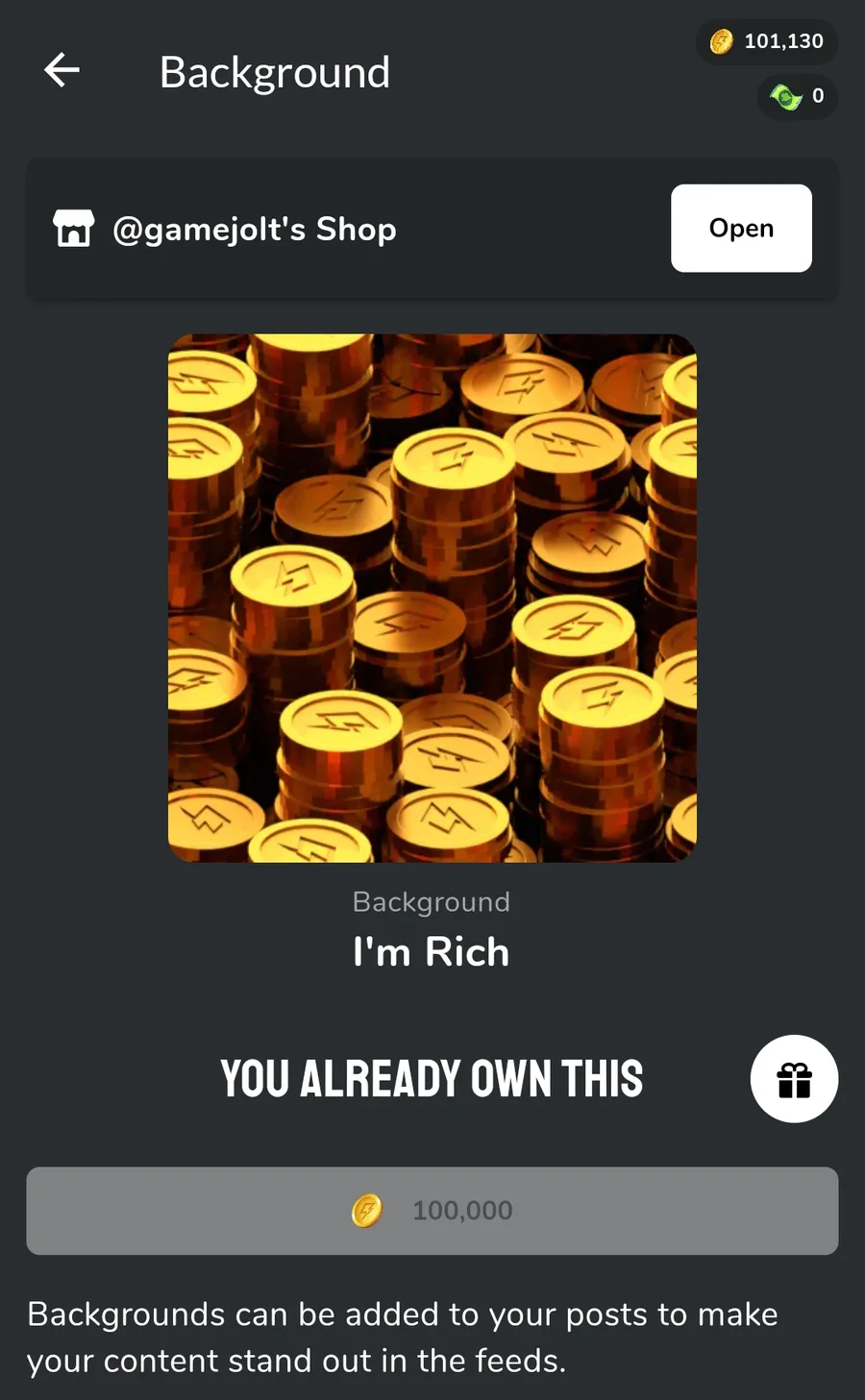Open @gamejolt's Shop
Viewport: 865px width, 1400px height.
pos(740,228)
